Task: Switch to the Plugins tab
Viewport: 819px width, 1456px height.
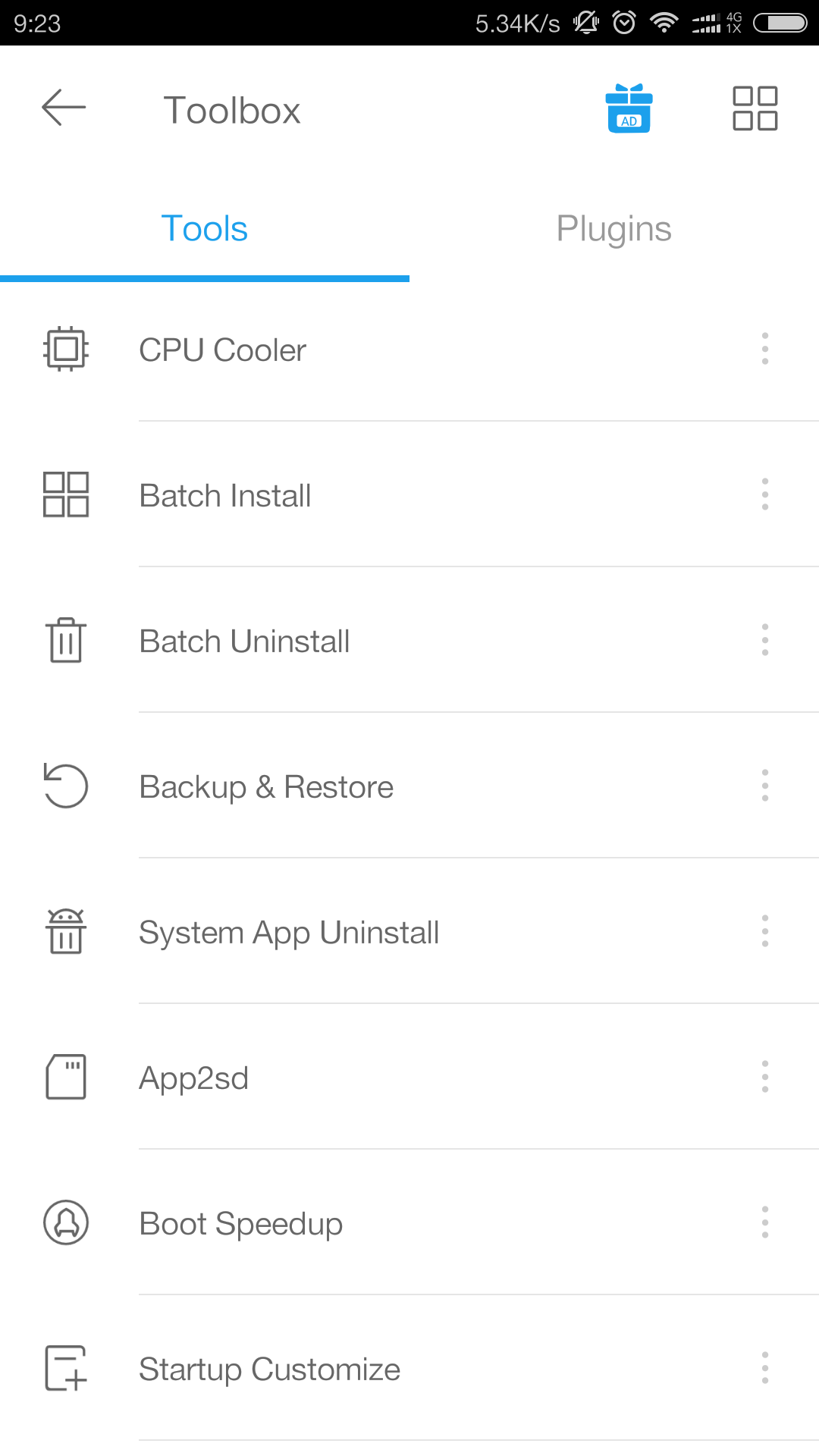Action: tap(613, 229)
